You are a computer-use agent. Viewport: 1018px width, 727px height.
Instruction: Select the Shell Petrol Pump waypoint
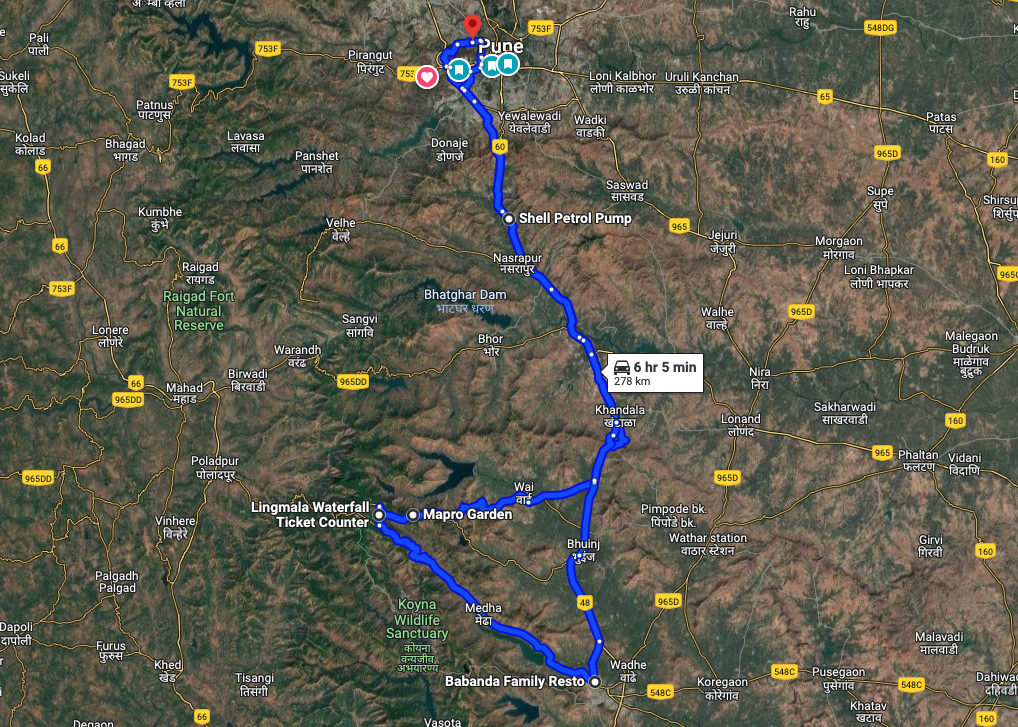pos(508,218)
